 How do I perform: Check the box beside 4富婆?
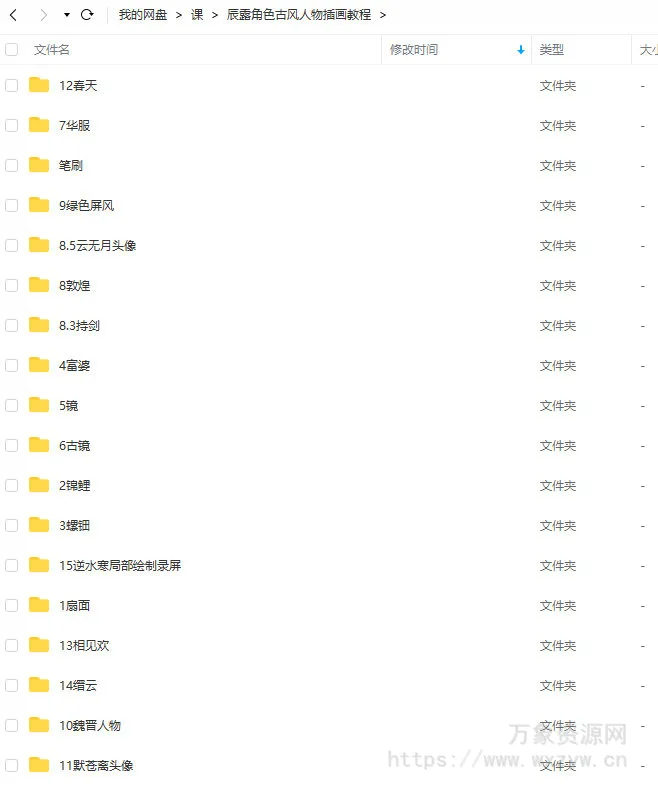(12, 366)
